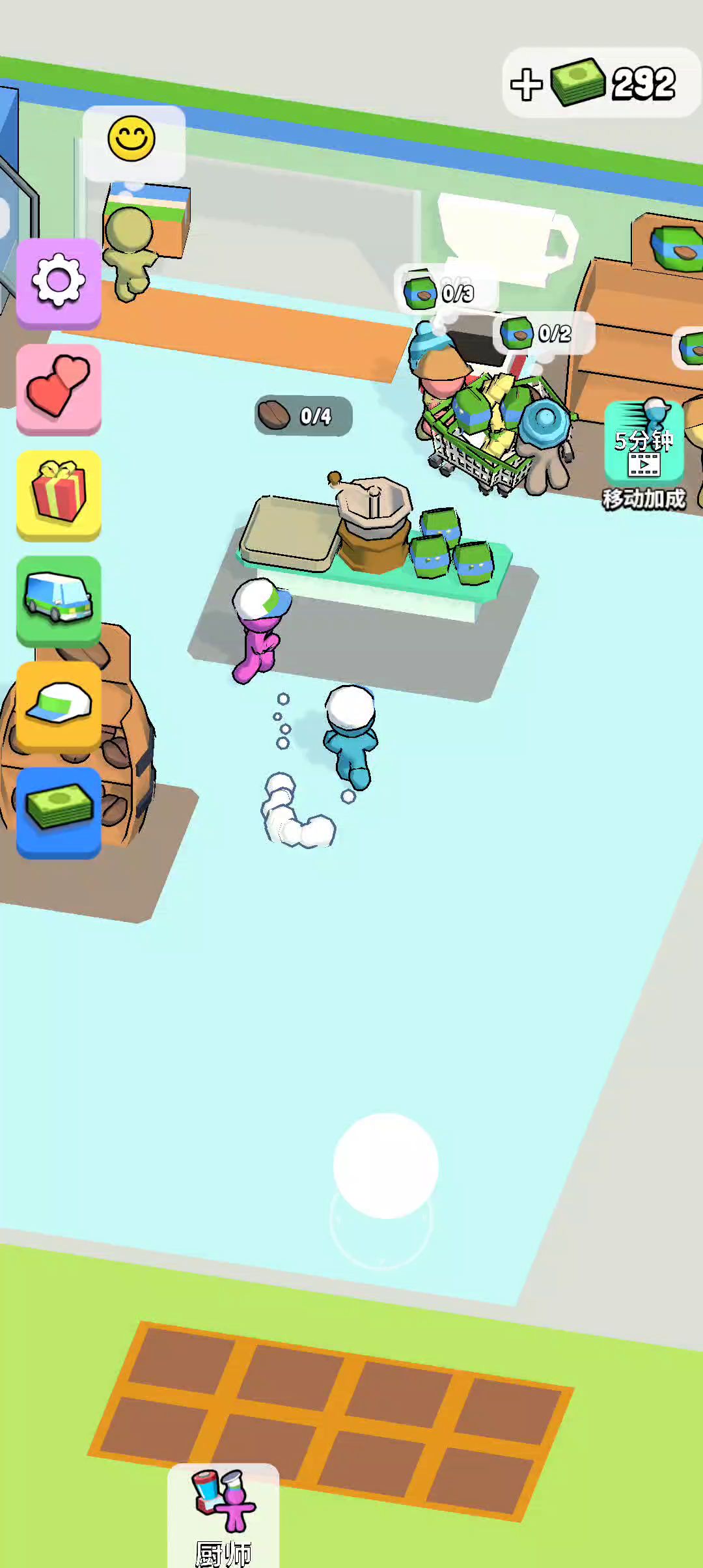Viewport: 703px width, 1568px height.
Task: Add more cash with the plus button
Action: [526, 85]
